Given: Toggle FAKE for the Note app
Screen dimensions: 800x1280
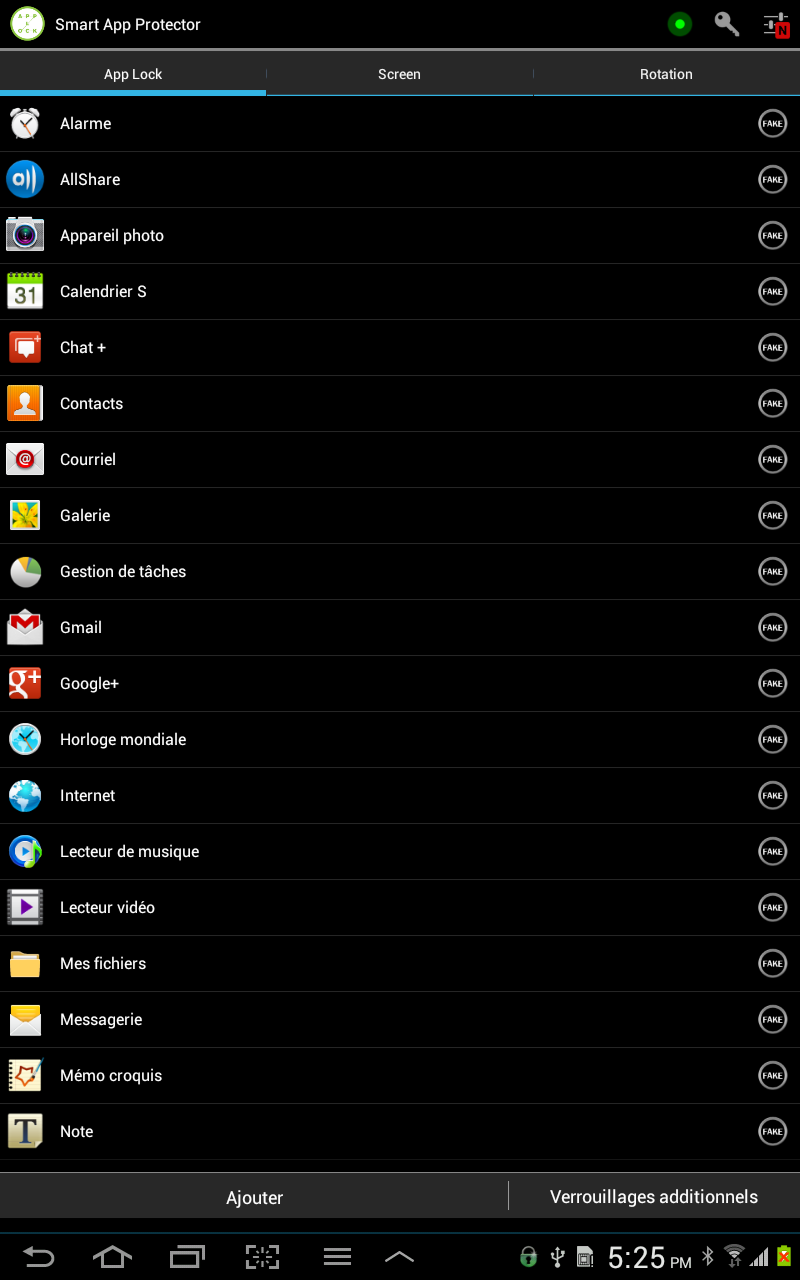Looking at the screenshot, I should click(772, 1132).
